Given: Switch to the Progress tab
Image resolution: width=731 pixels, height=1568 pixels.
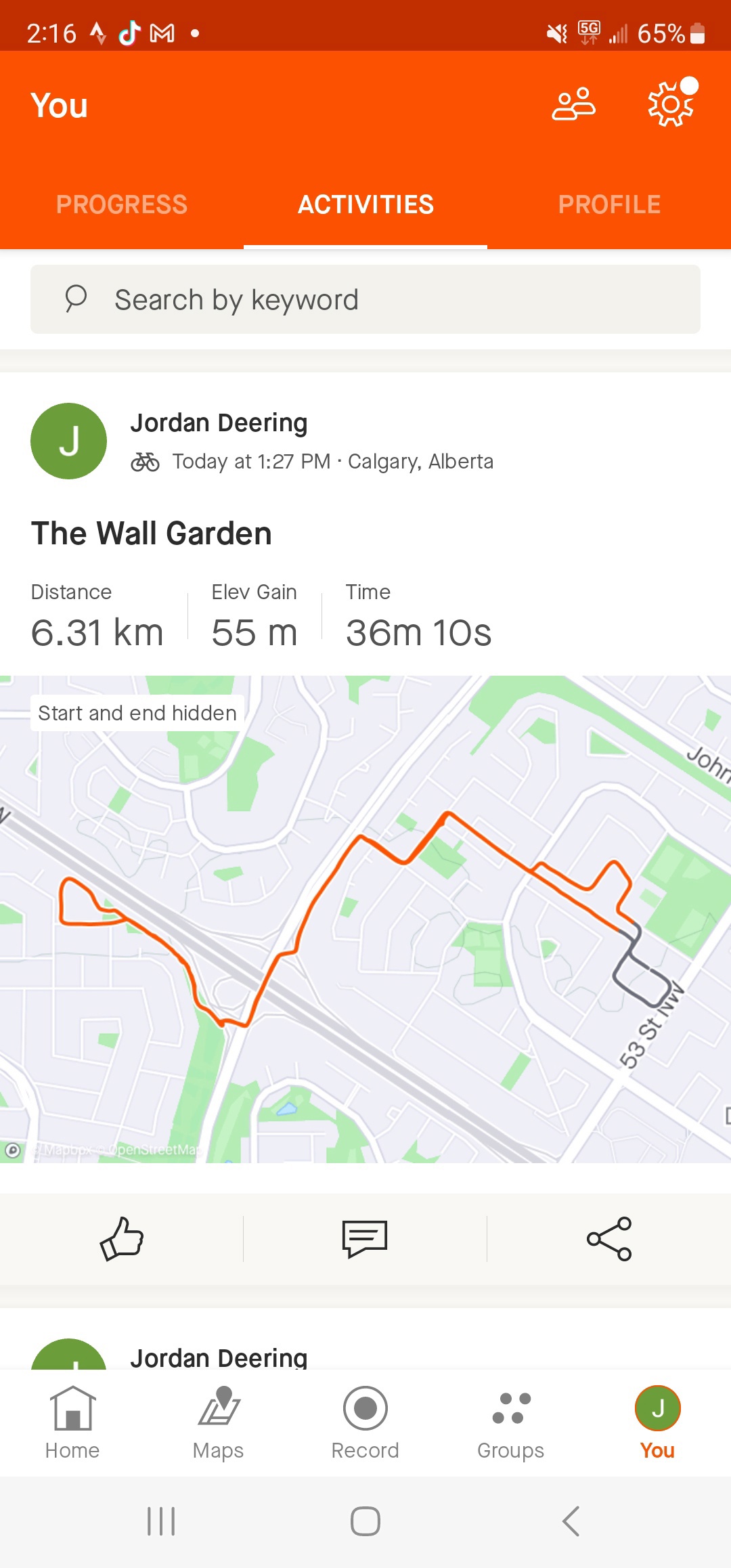Looking at the screenshot, I should (122, 204).
